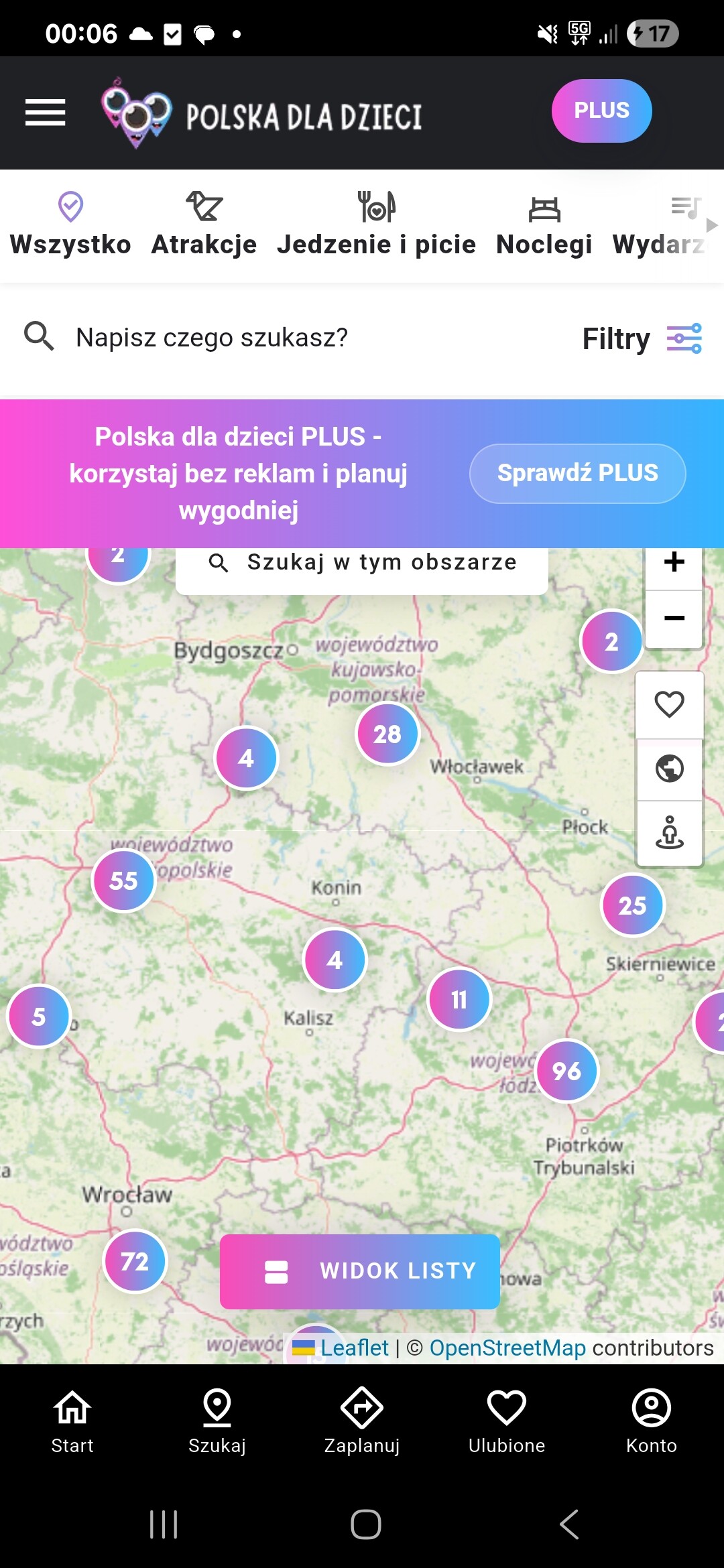The height and width of the screenshot is (1568, 724).
Task: Open the Konto account tab
Action: coord(651,1421)
